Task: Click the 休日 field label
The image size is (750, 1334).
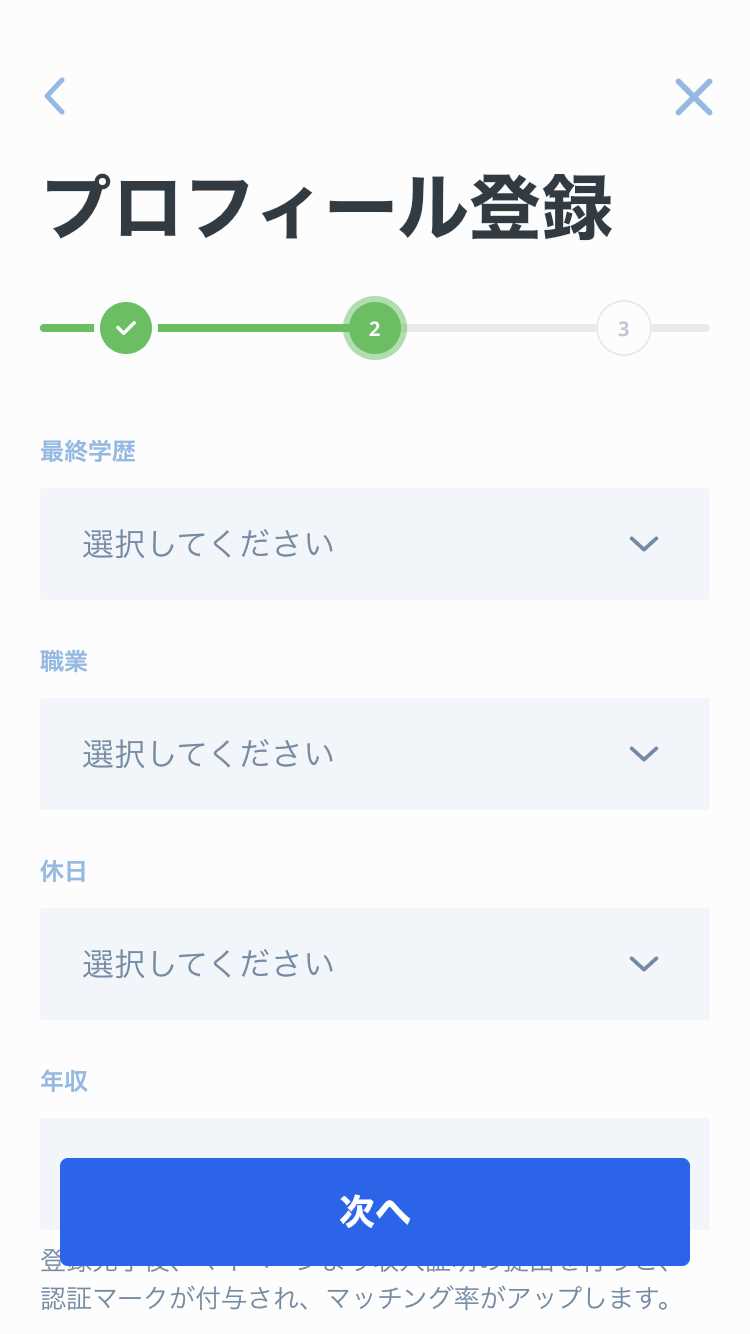Action: click(64, 872)
